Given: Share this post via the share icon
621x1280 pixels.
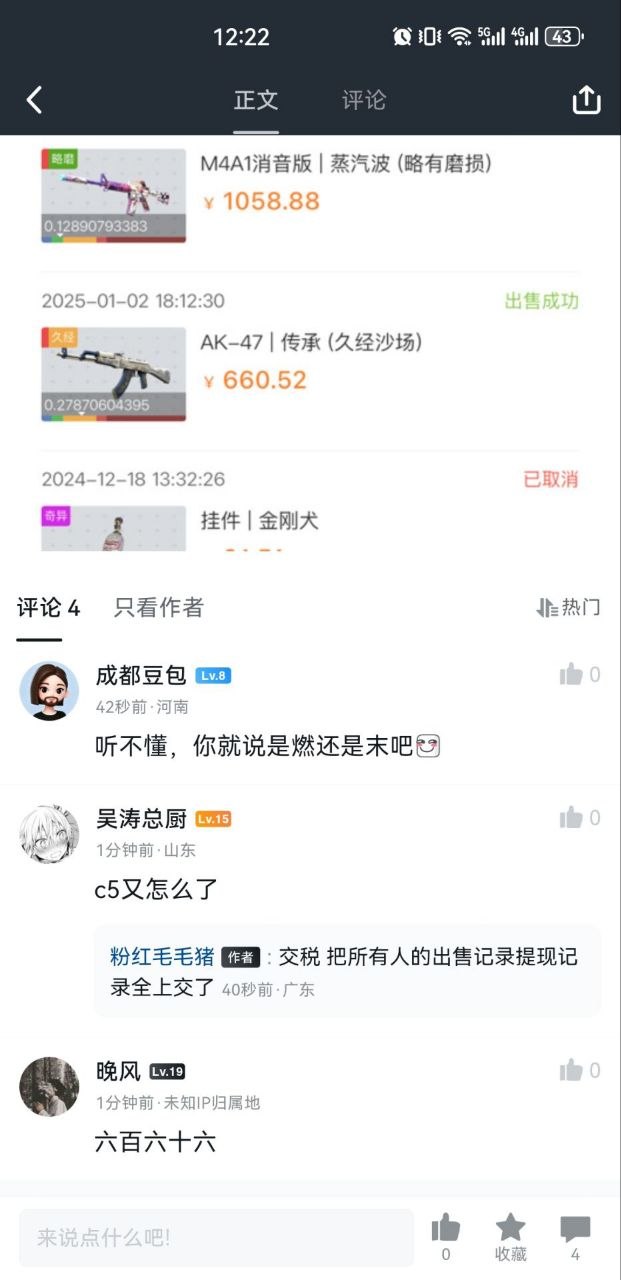Looking at the screenshot, I should (586, 99).
